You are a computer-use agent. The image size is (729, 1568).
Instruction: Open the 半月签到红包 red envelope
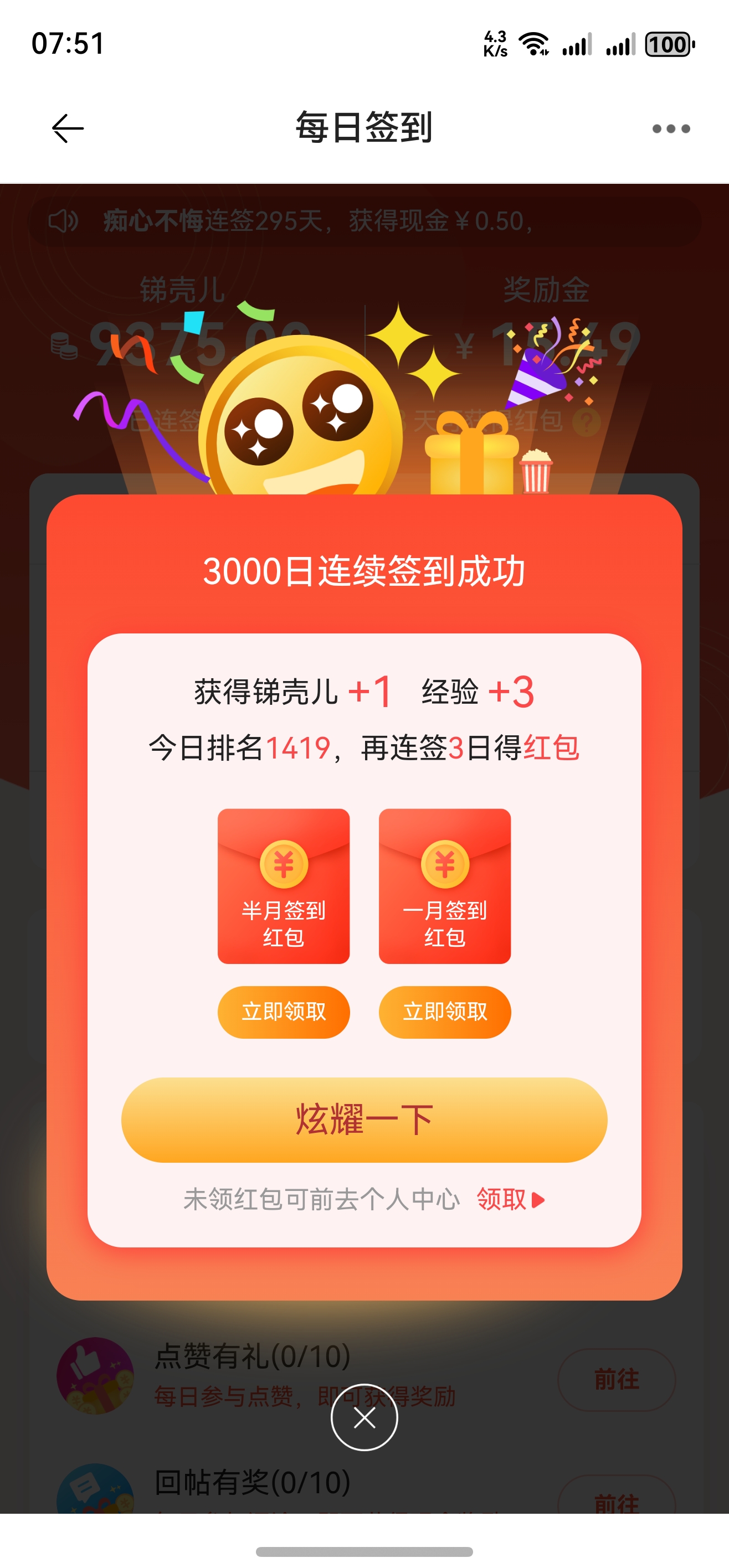click(x=284, y=886)
